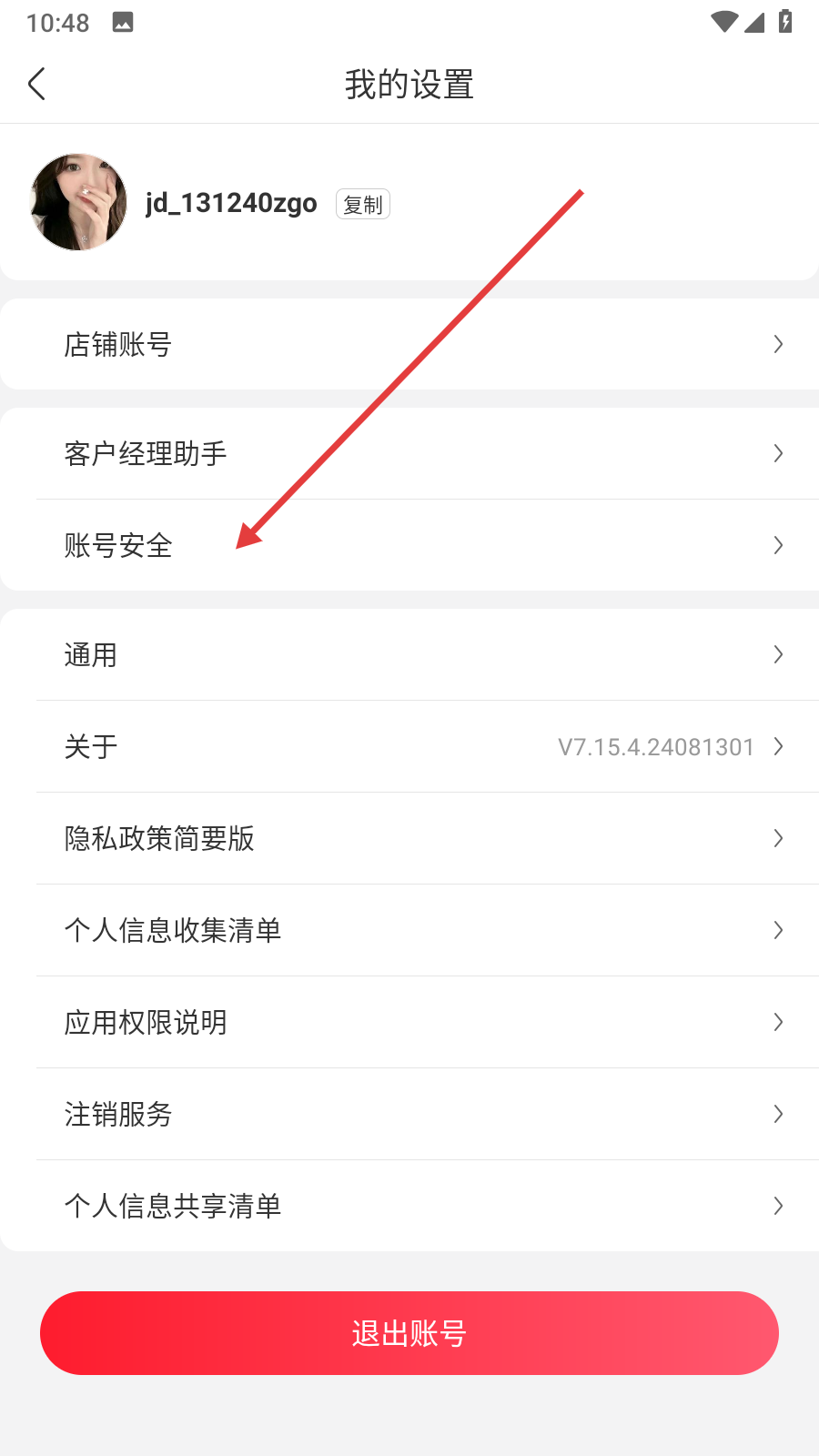Copy the username with 复制

click(x=363, y=205)
